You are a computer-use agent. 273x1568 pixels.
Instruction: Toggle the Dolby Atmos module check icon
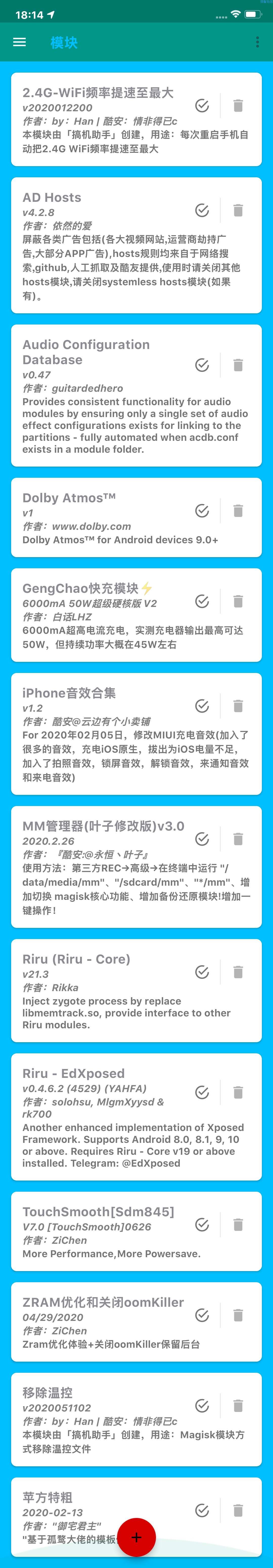(202, 511)
